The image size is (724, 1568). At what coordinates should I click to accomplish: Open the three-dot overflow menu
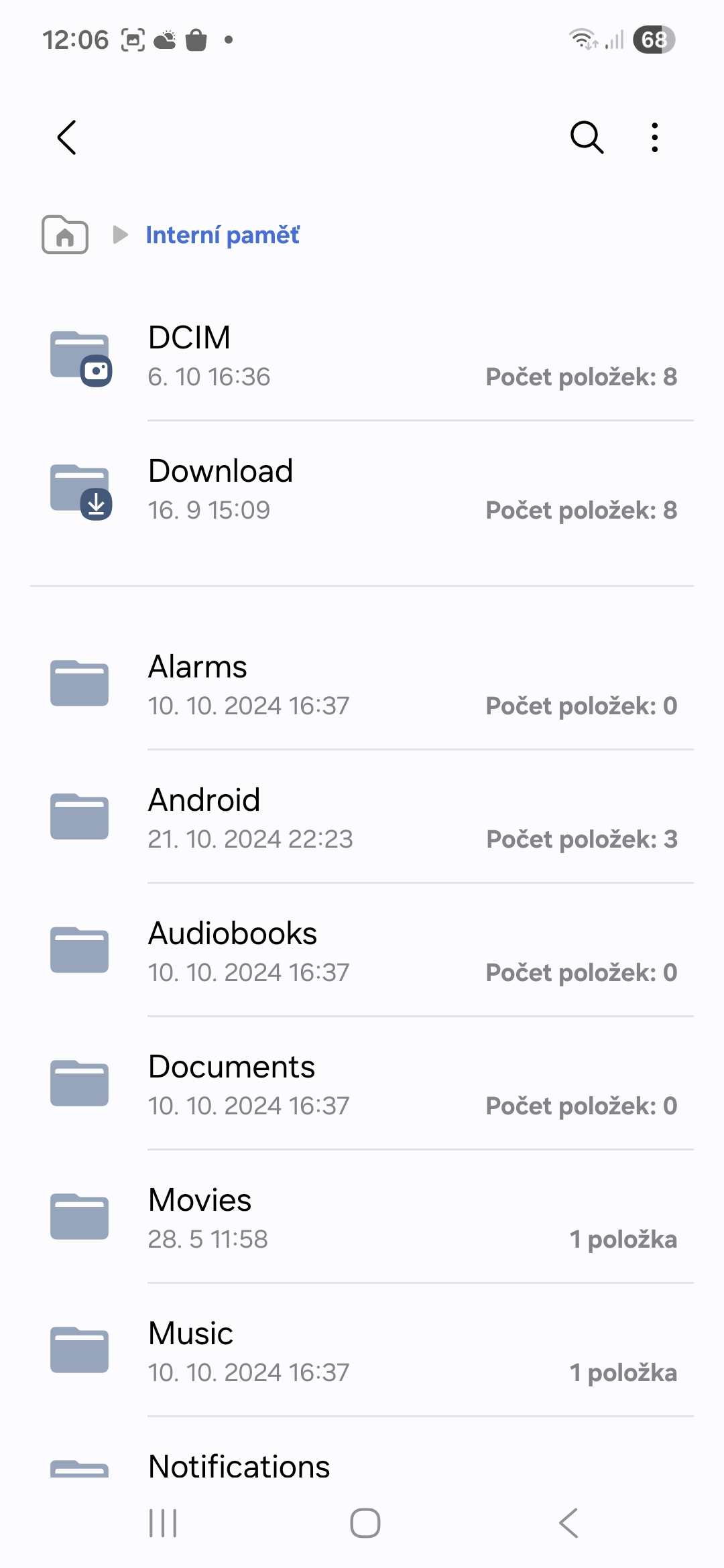[x=655, y=138]
